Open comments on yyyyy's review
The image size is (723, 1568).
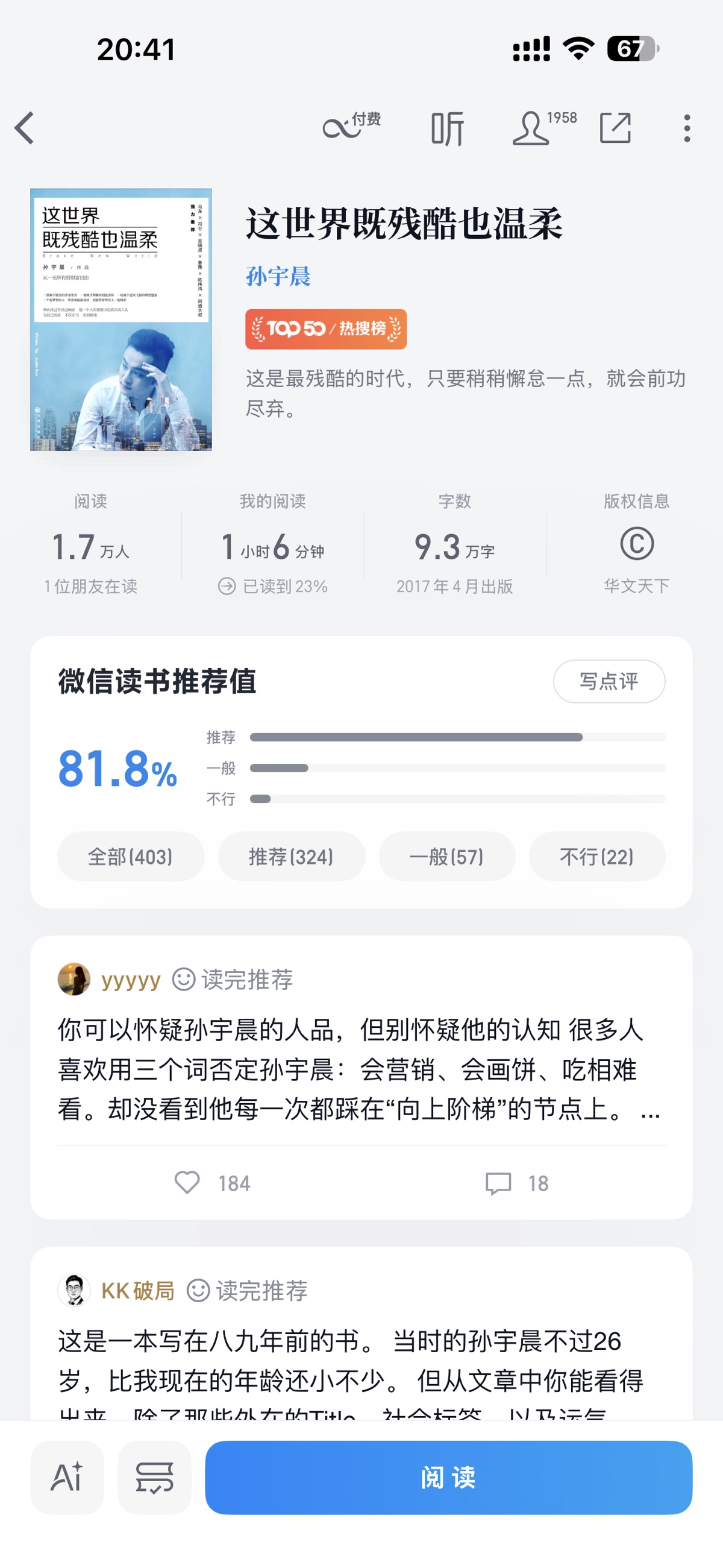(498, 1183)
